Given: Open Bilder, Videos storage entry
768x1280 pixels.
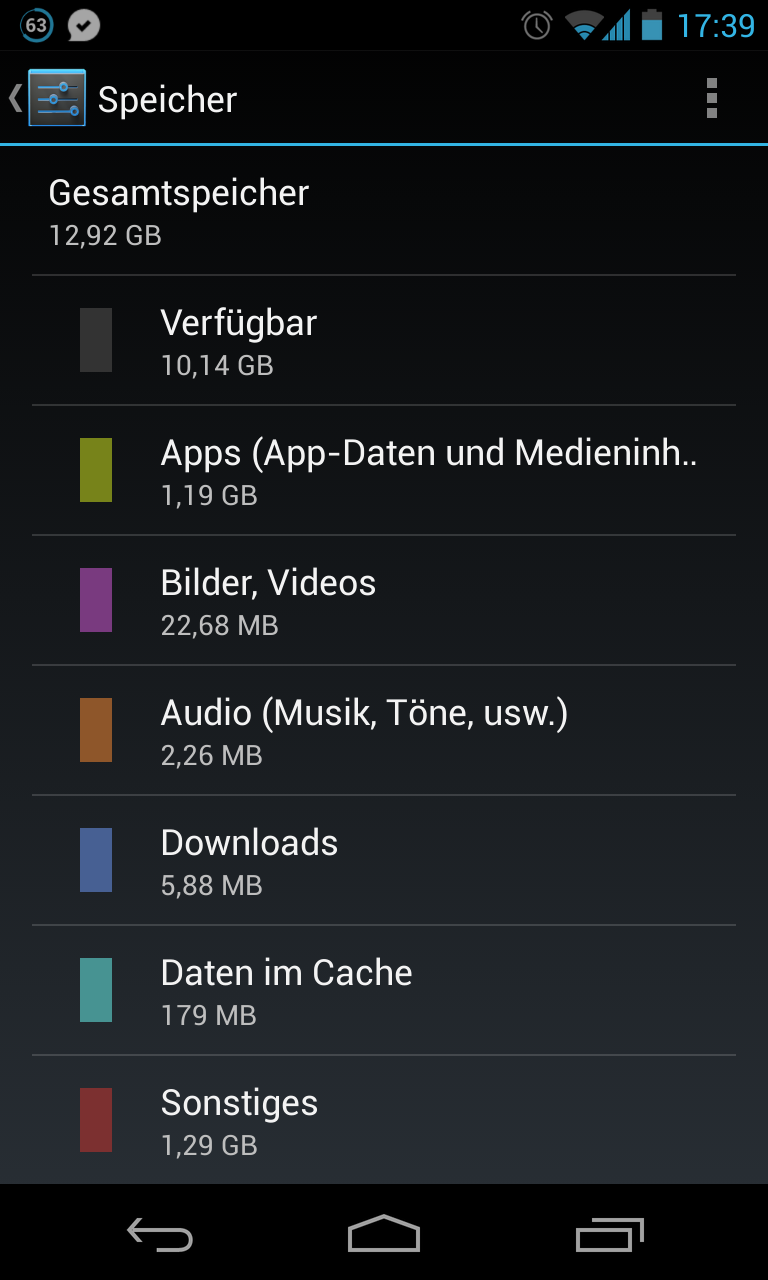Looking at the screenshot, I should [x=384, y=601].
